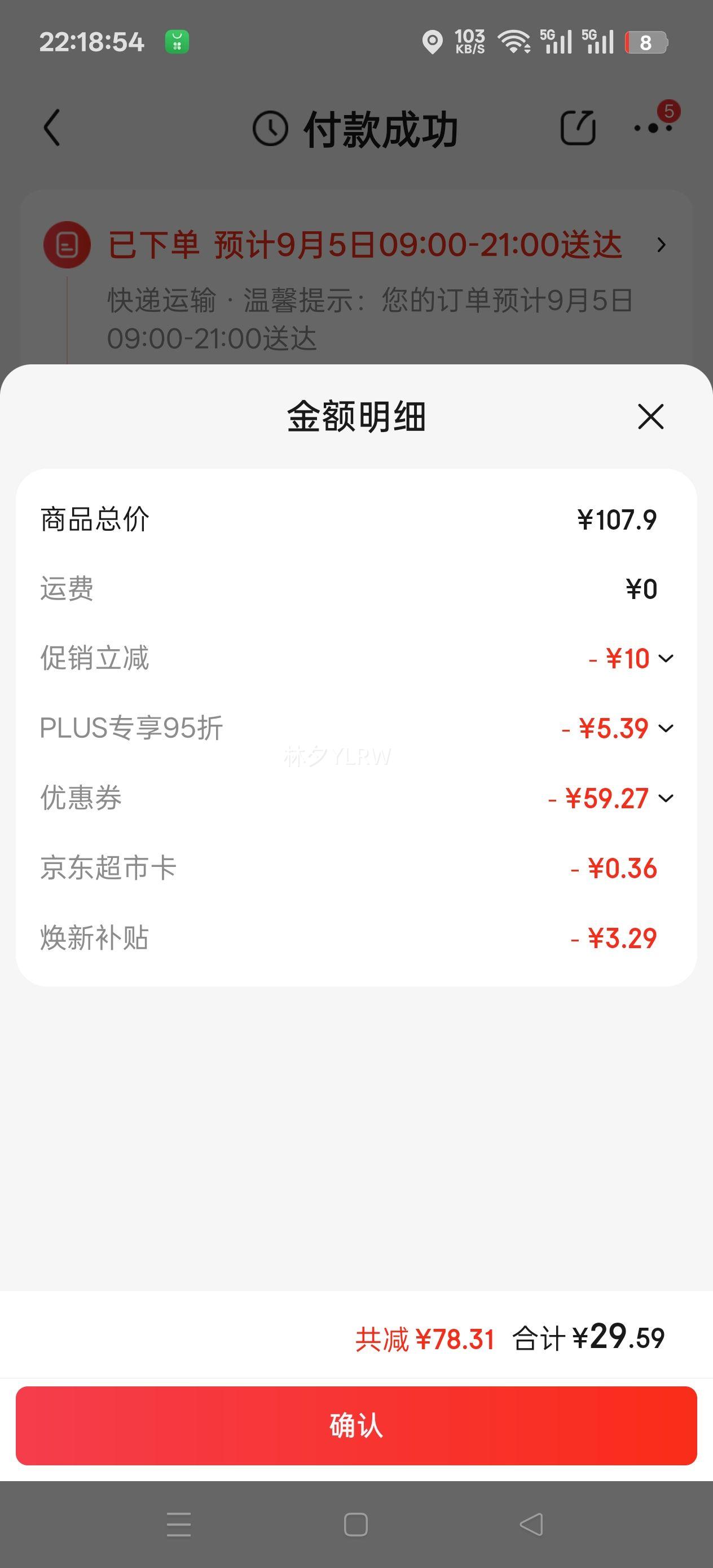Viewport: 713px width, 1568px height.
Task: Go to the system home screen
Action: click(x=355, y=1525)
